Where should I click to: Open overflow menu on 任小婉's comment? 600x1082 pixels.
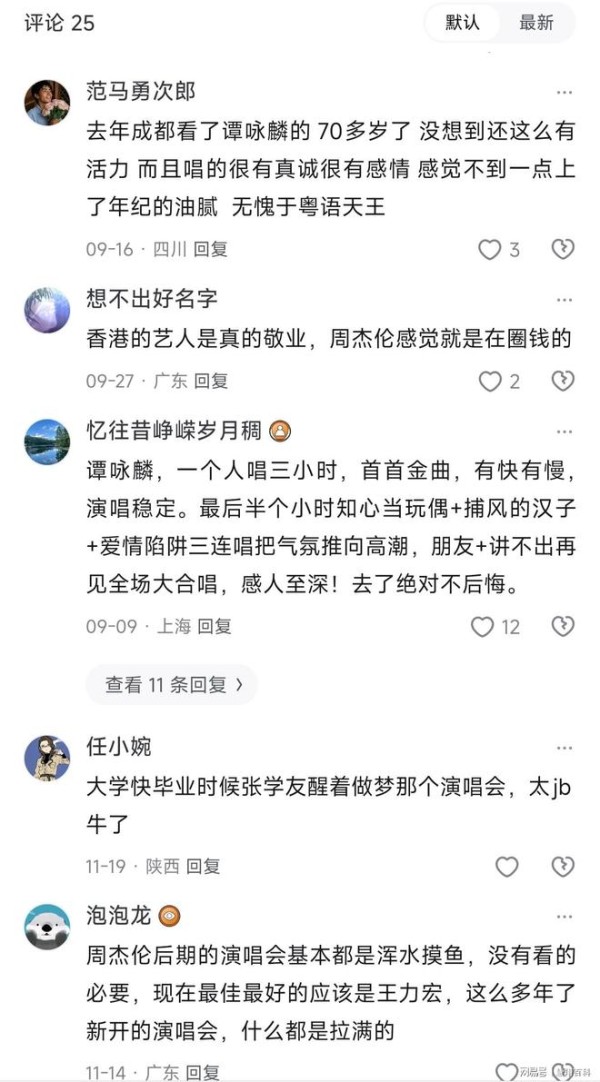click(x=565, y=747)
